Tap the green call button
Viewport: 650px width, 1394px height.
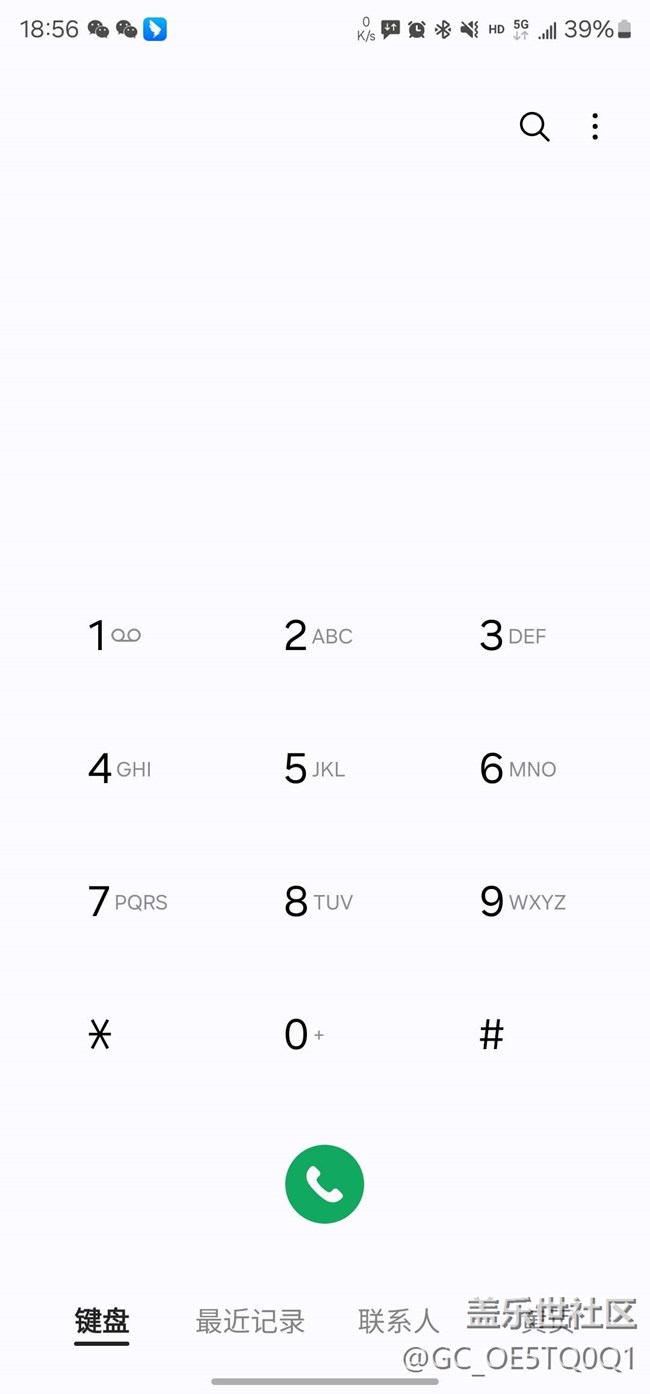click(x=324, y=1184)
